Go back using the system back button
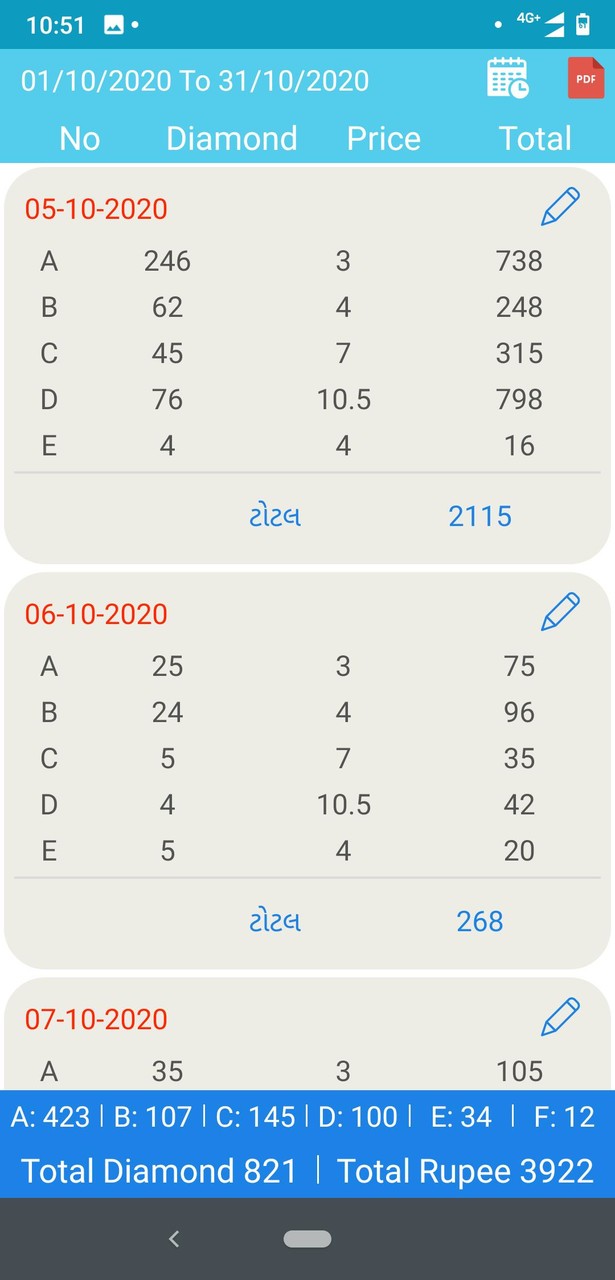Viewport: 615px width, 1280px height. click(x=174, y=1239)
